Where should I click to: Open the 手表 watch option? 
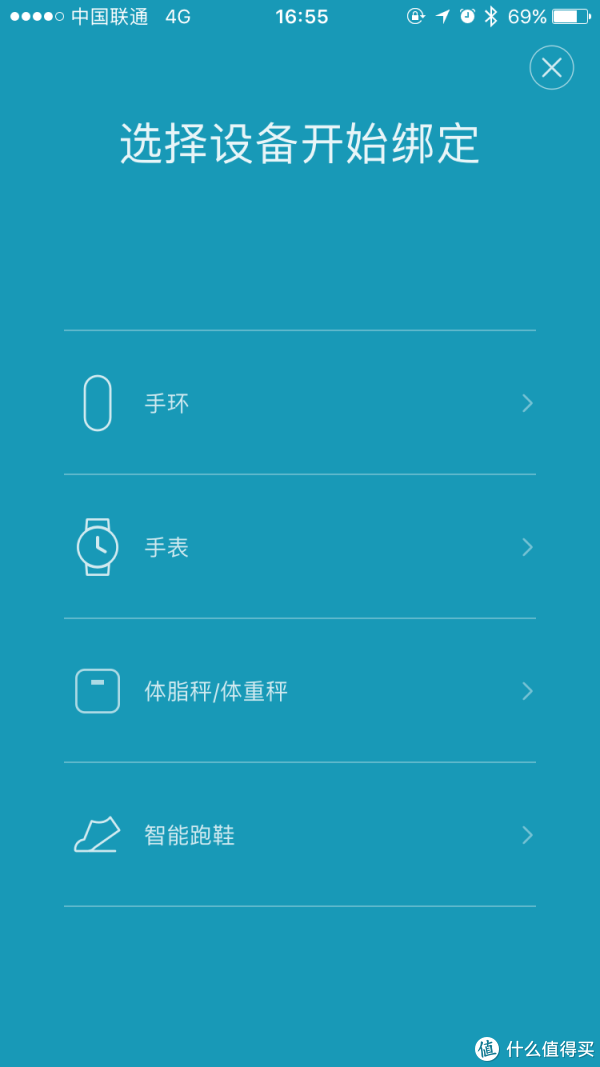[300, 546]
